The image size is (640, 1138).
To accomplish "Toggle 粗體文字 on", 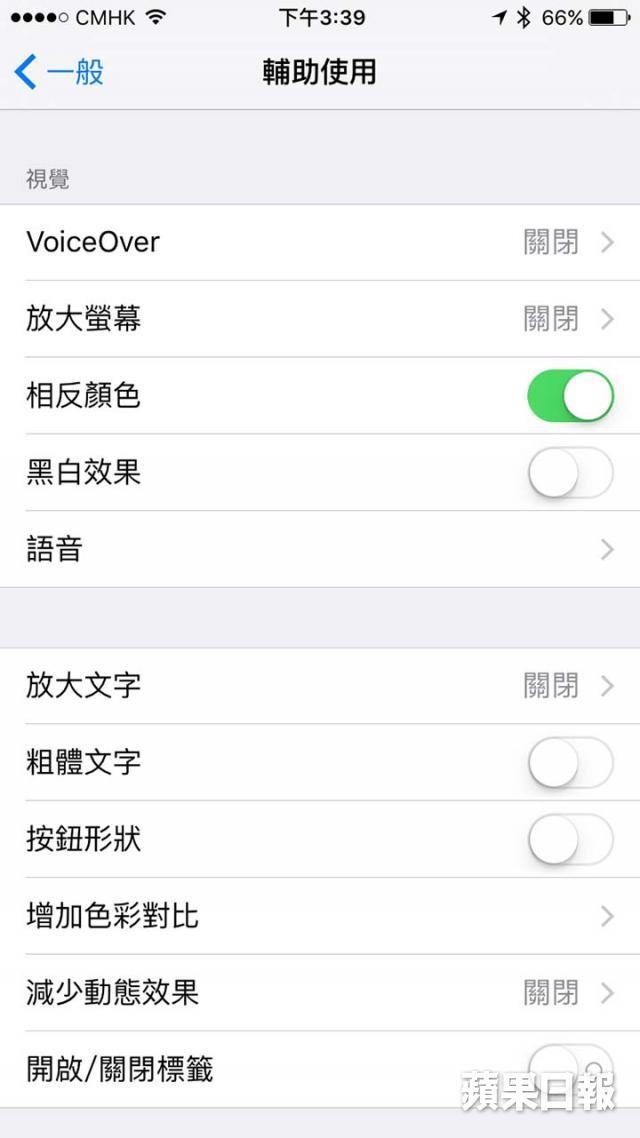I will click(570, 763).
